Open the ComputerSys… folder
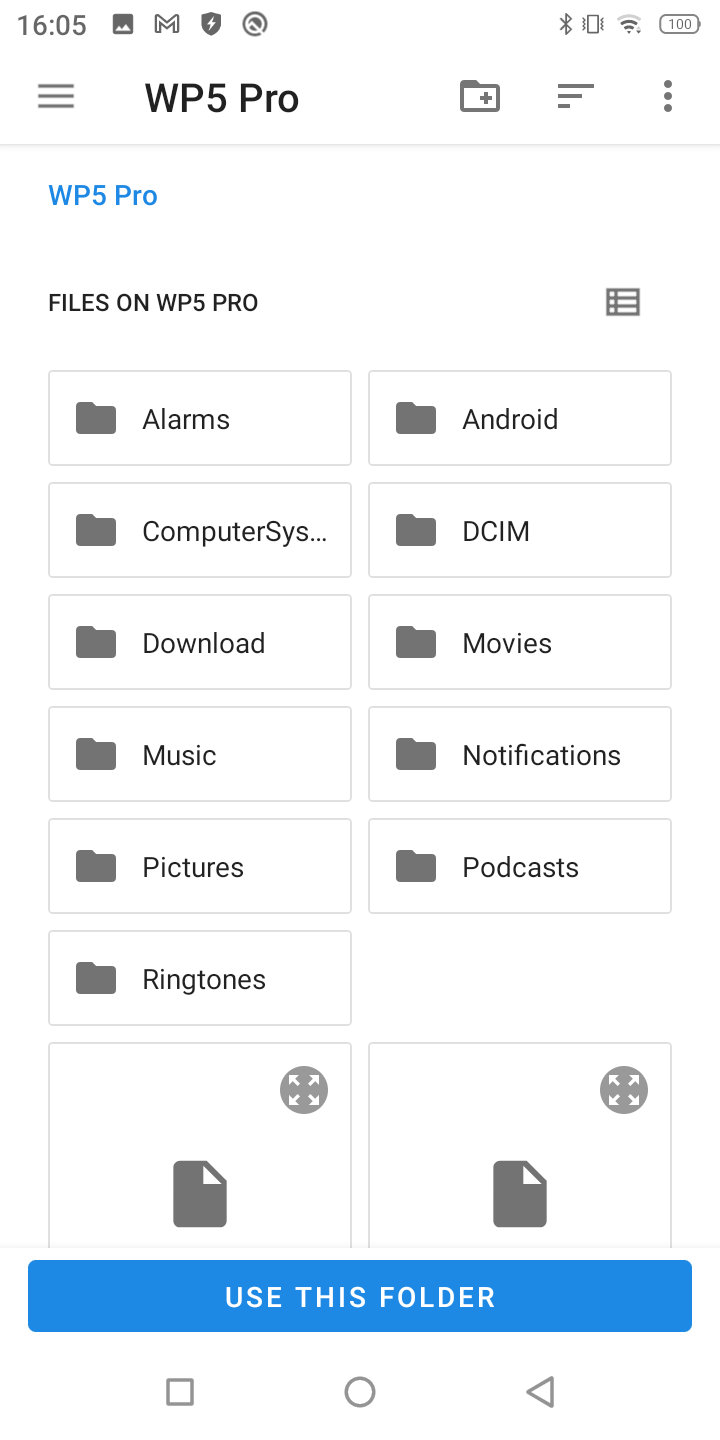 [200, 530]
